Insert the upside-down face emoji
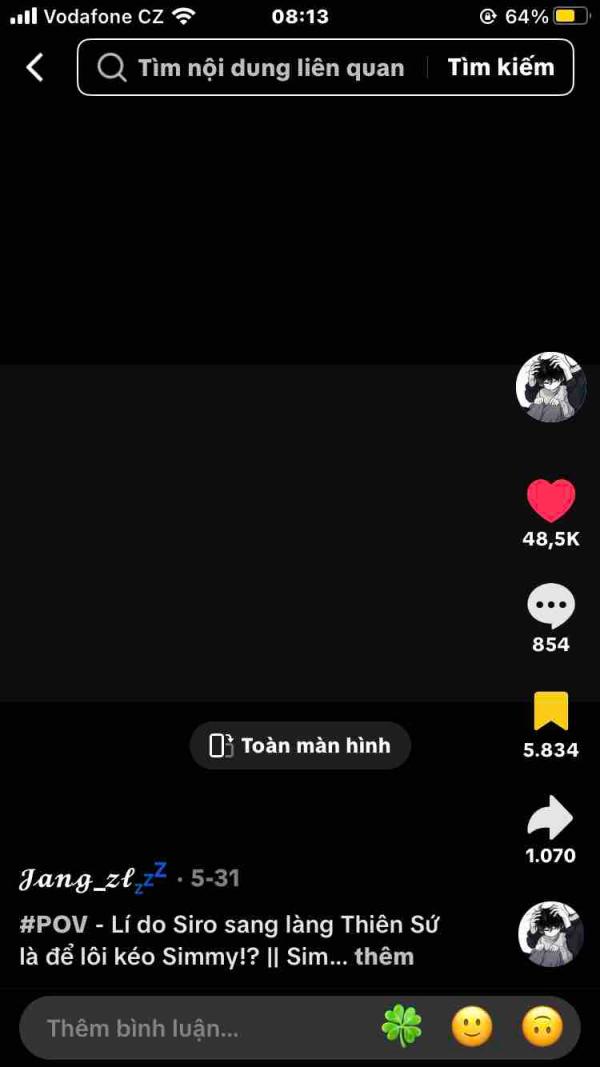The height and width of the screenshot is (1067, 600). coord(542,1027)
